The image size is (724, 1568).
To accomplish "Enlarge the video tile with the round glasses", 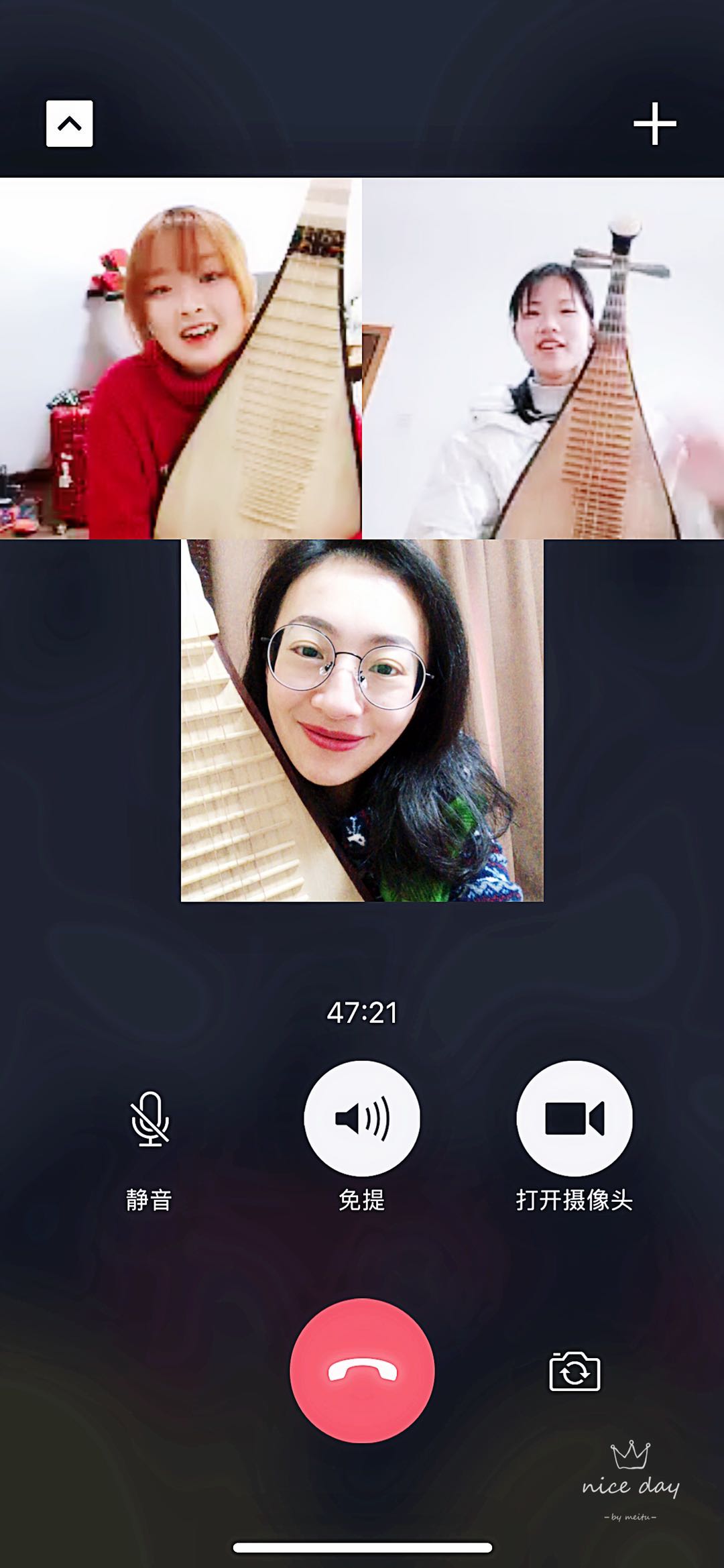I will [x=362, y=720].
